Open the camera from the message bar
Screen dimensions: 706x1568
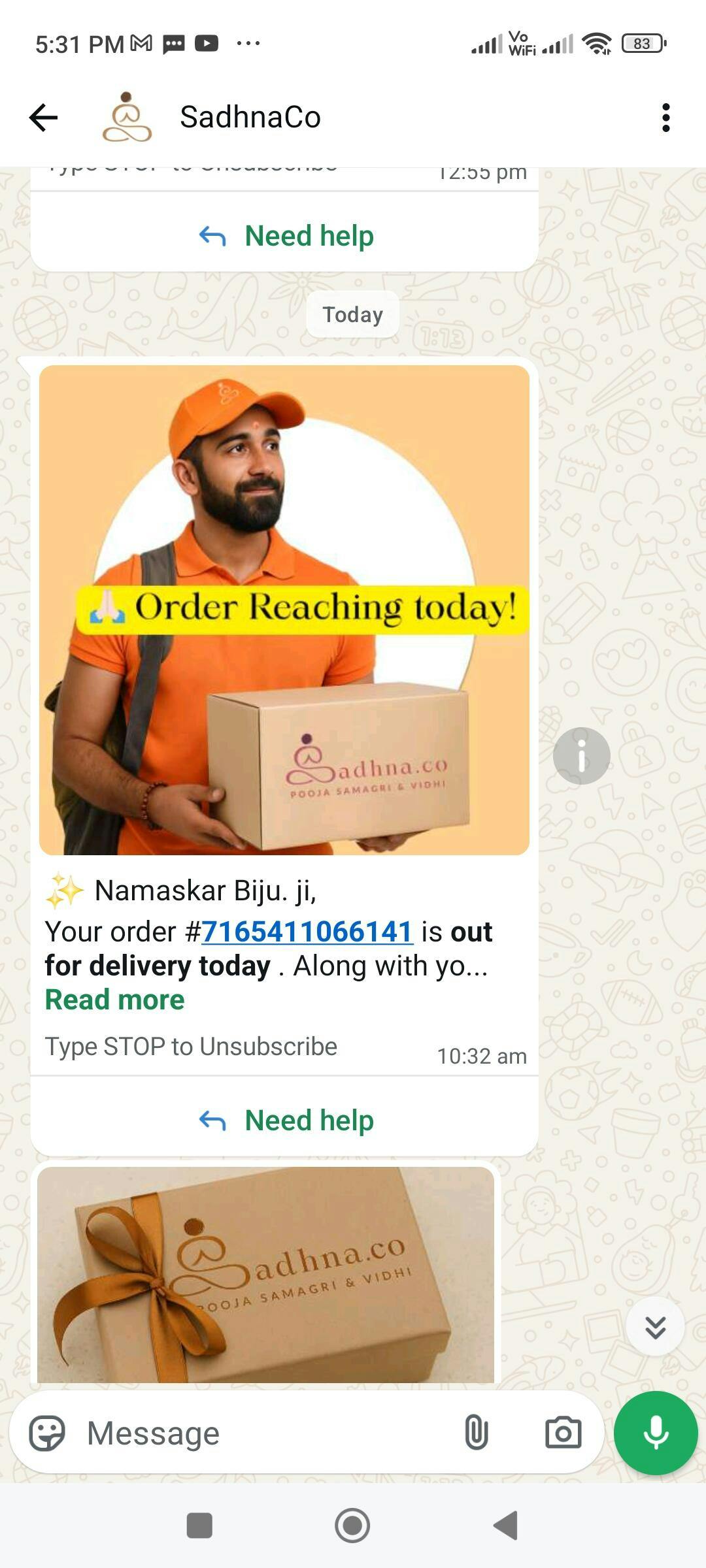(x=563, y=1433)
